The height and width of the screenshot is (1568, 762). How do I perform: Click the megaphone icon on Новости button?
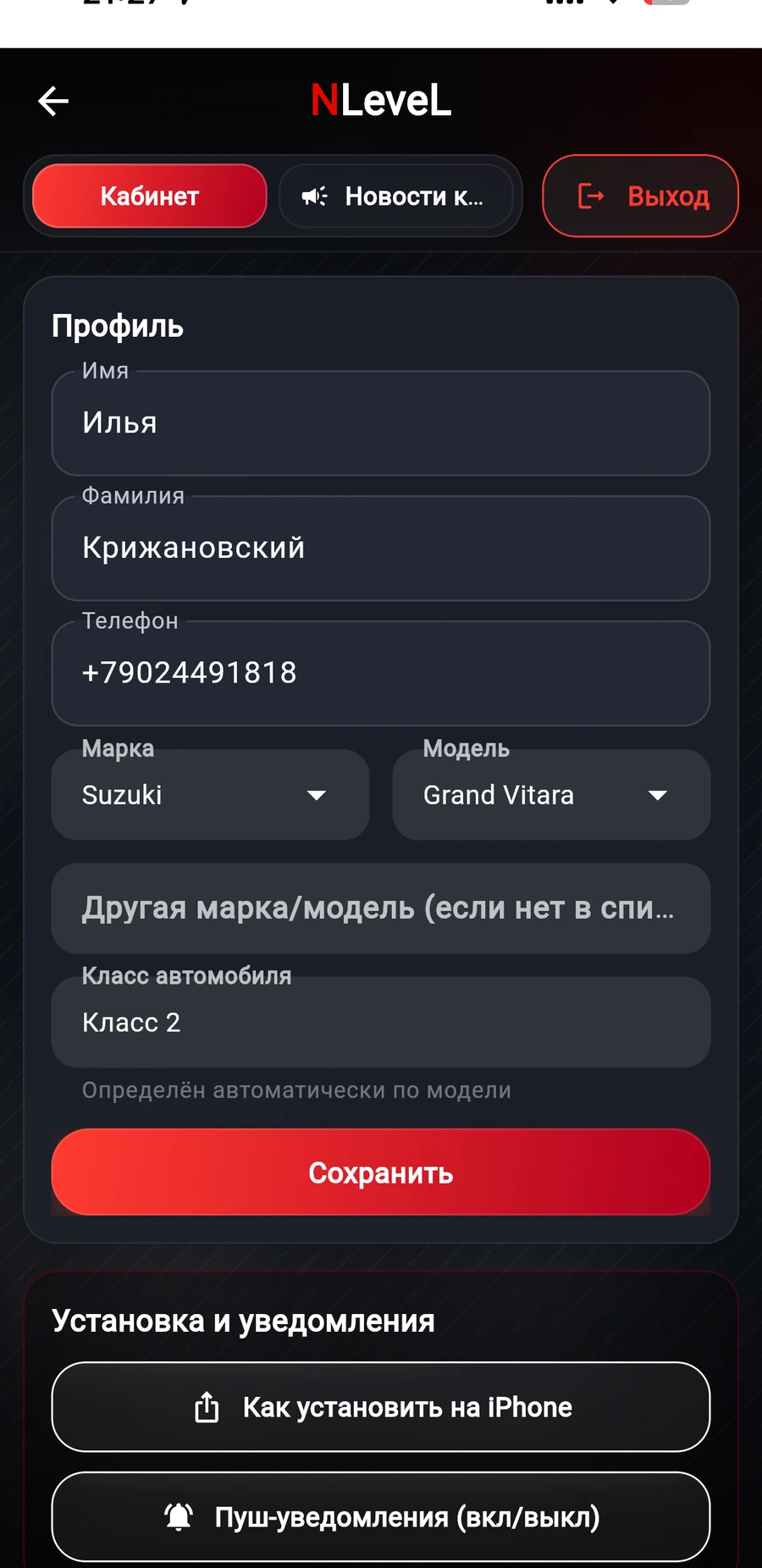tap(314, 196)
